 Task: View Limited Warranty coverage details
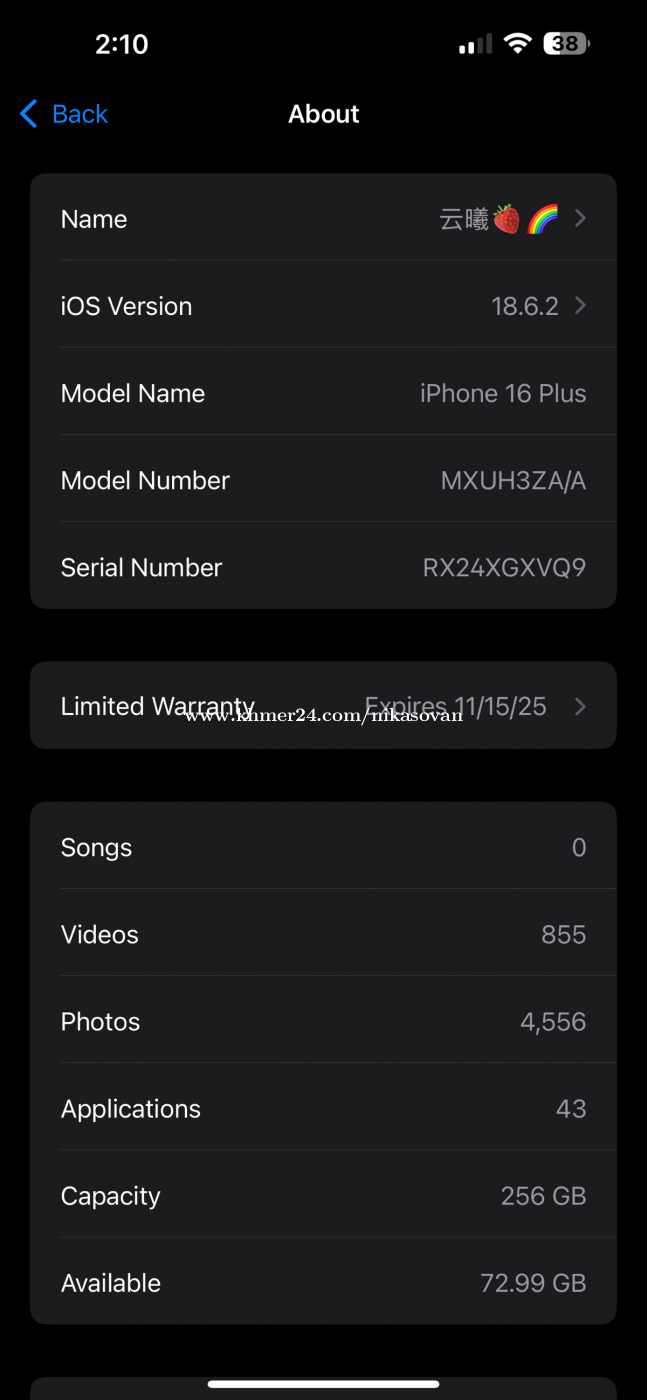tap(323, 706)
